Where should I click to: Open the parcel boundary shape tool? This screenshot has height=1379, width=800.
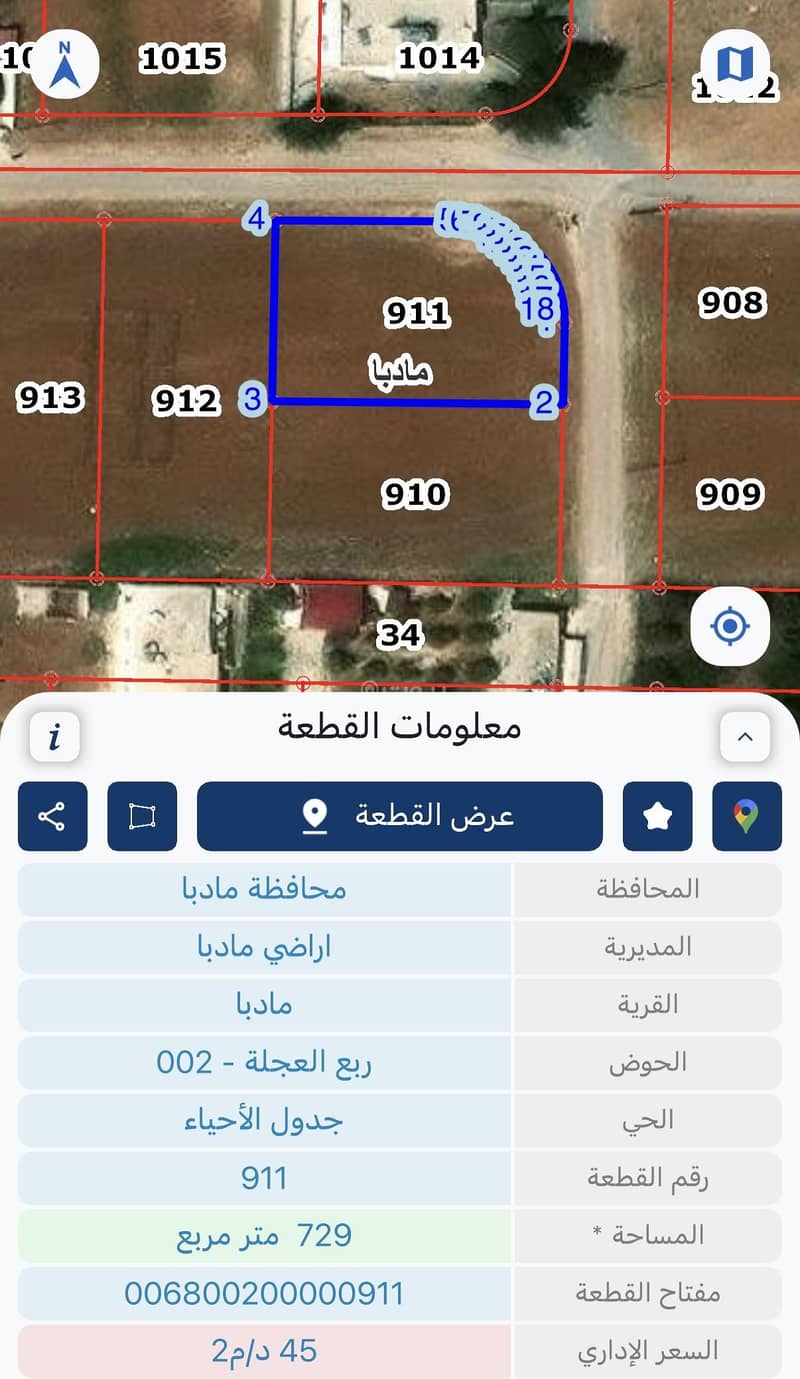142,816
